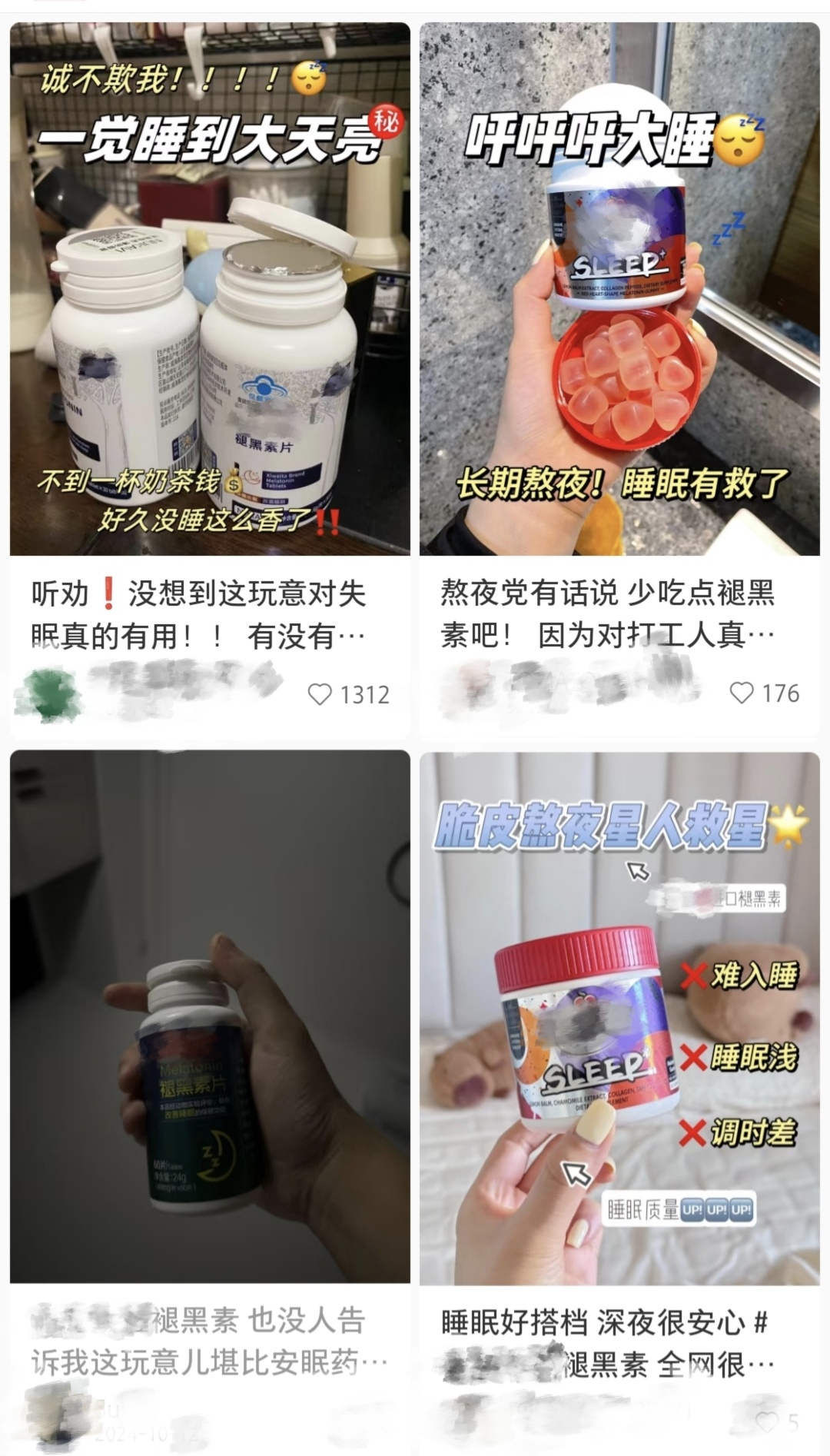830x1456 pixels.
Task: Like the post with 1312 likes
Action: pyautogui.click(x=320, y=695)
